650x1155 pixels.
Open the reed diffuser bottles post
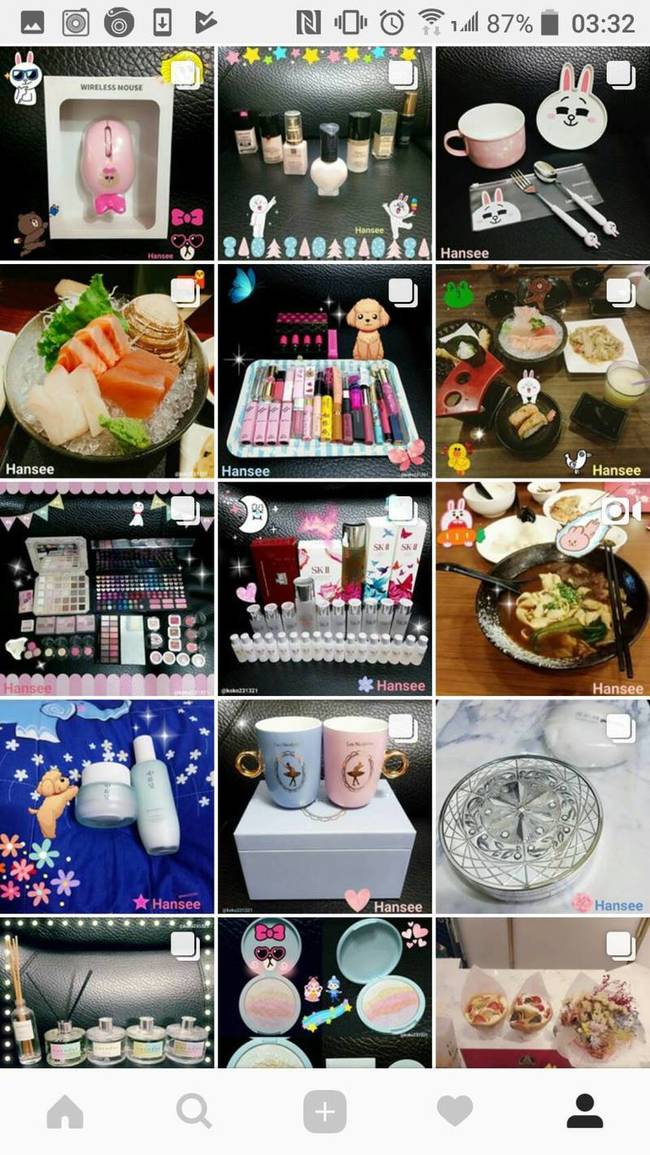click(107, 993)
